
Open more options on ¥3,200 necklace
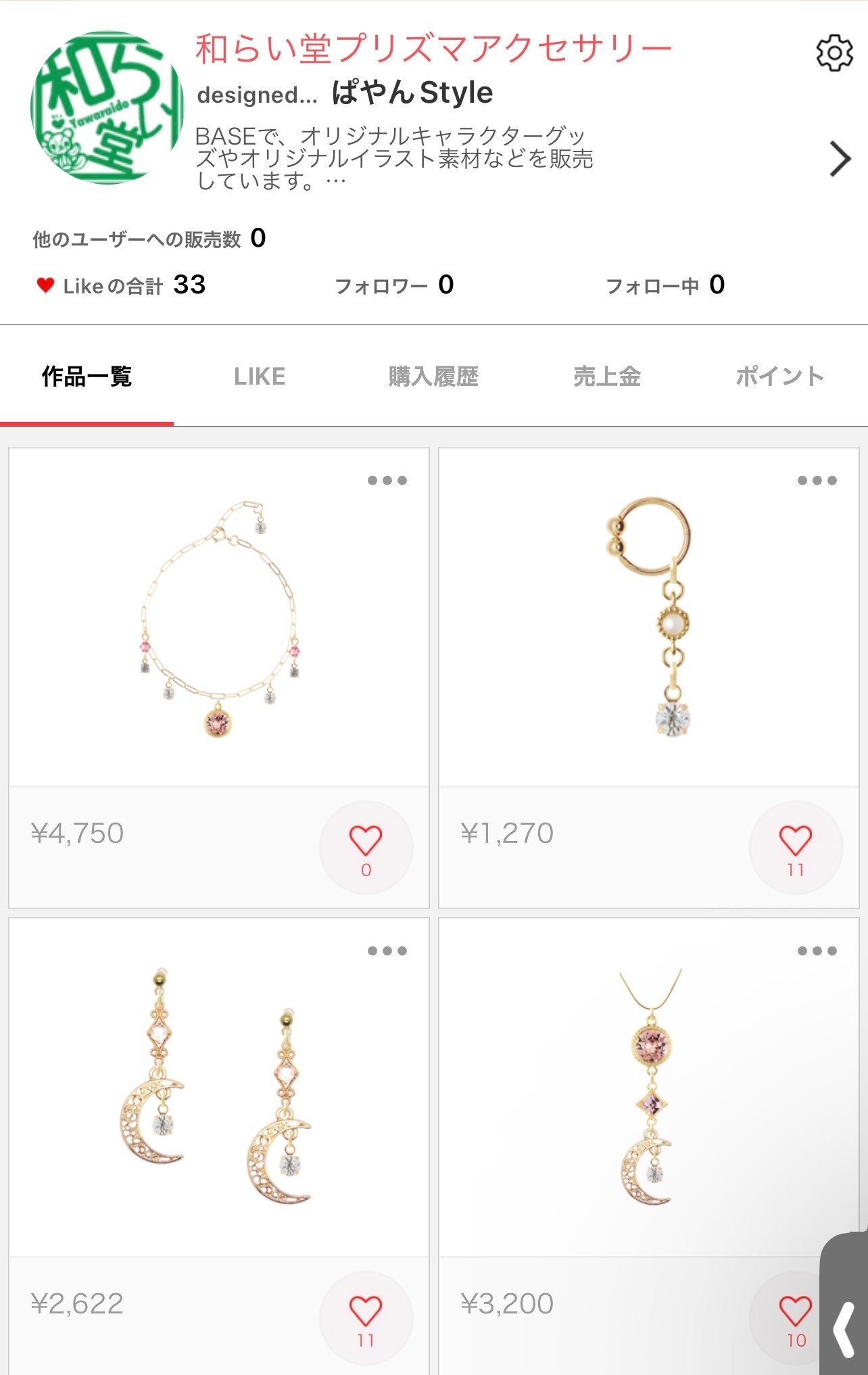pos(817,951)
